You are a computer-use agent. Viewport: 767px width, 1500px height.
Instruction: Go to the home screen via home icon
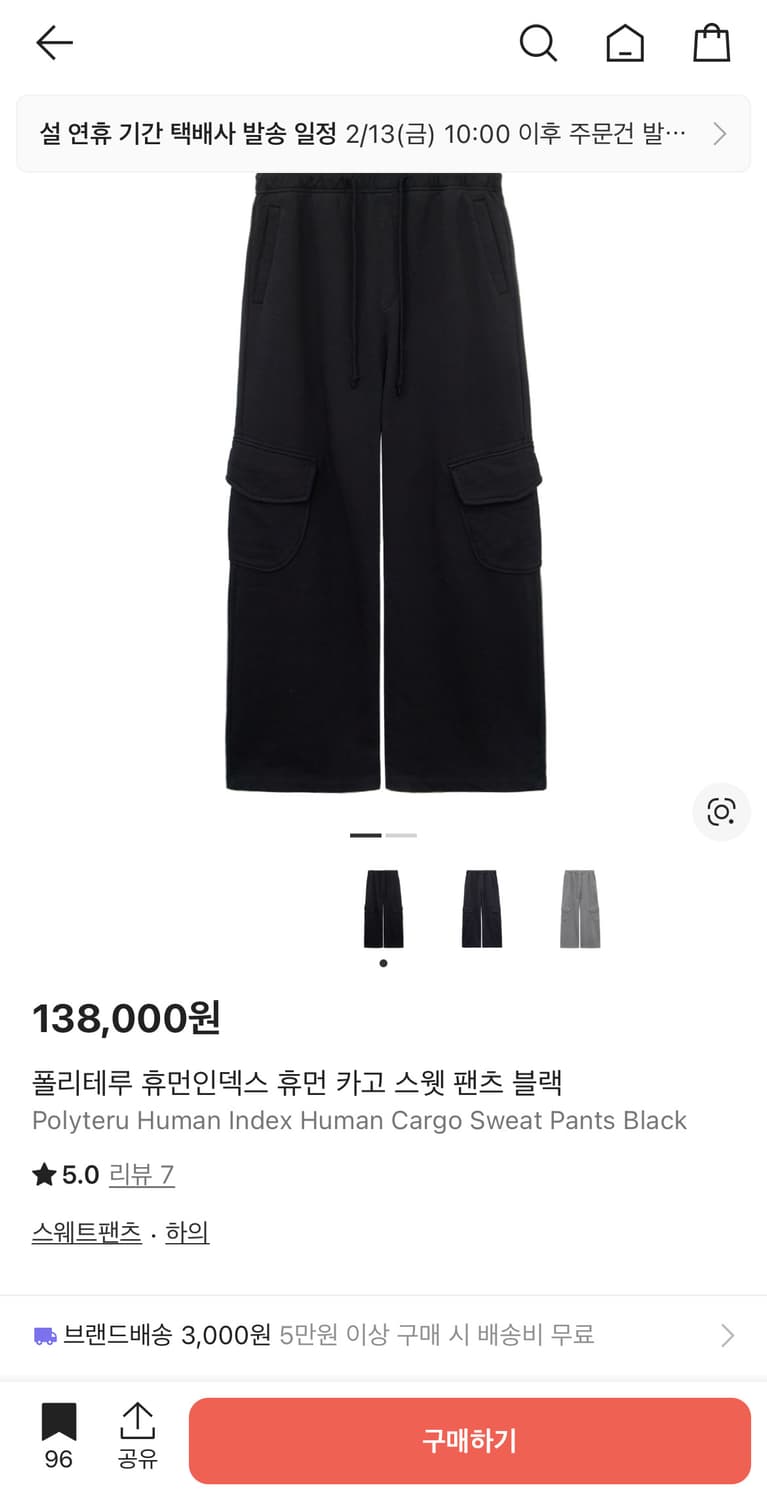(625, 43)
